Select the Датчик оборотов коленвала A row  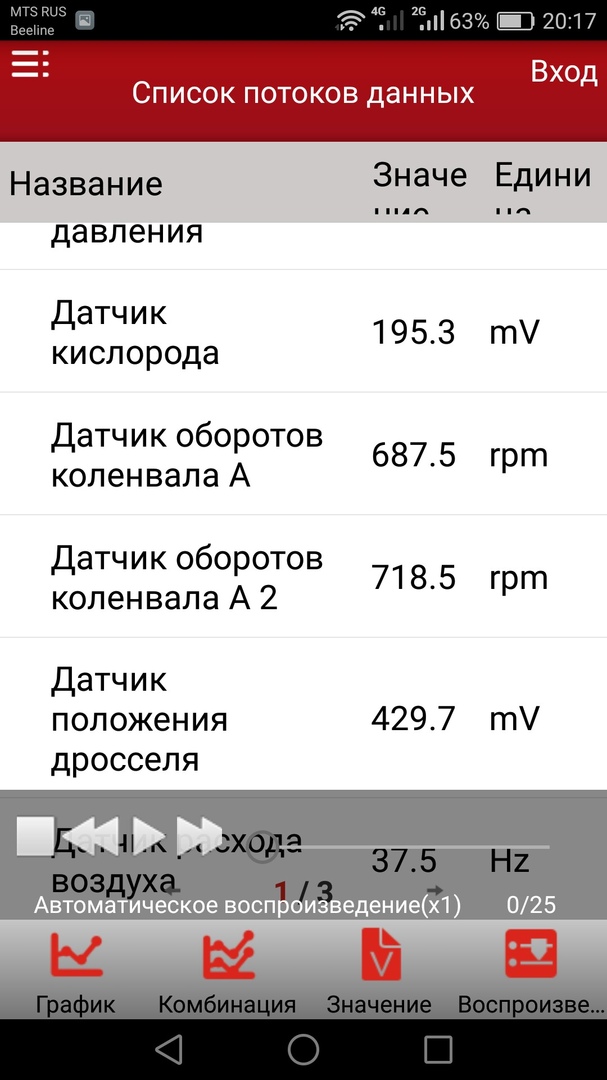(300, 455)
